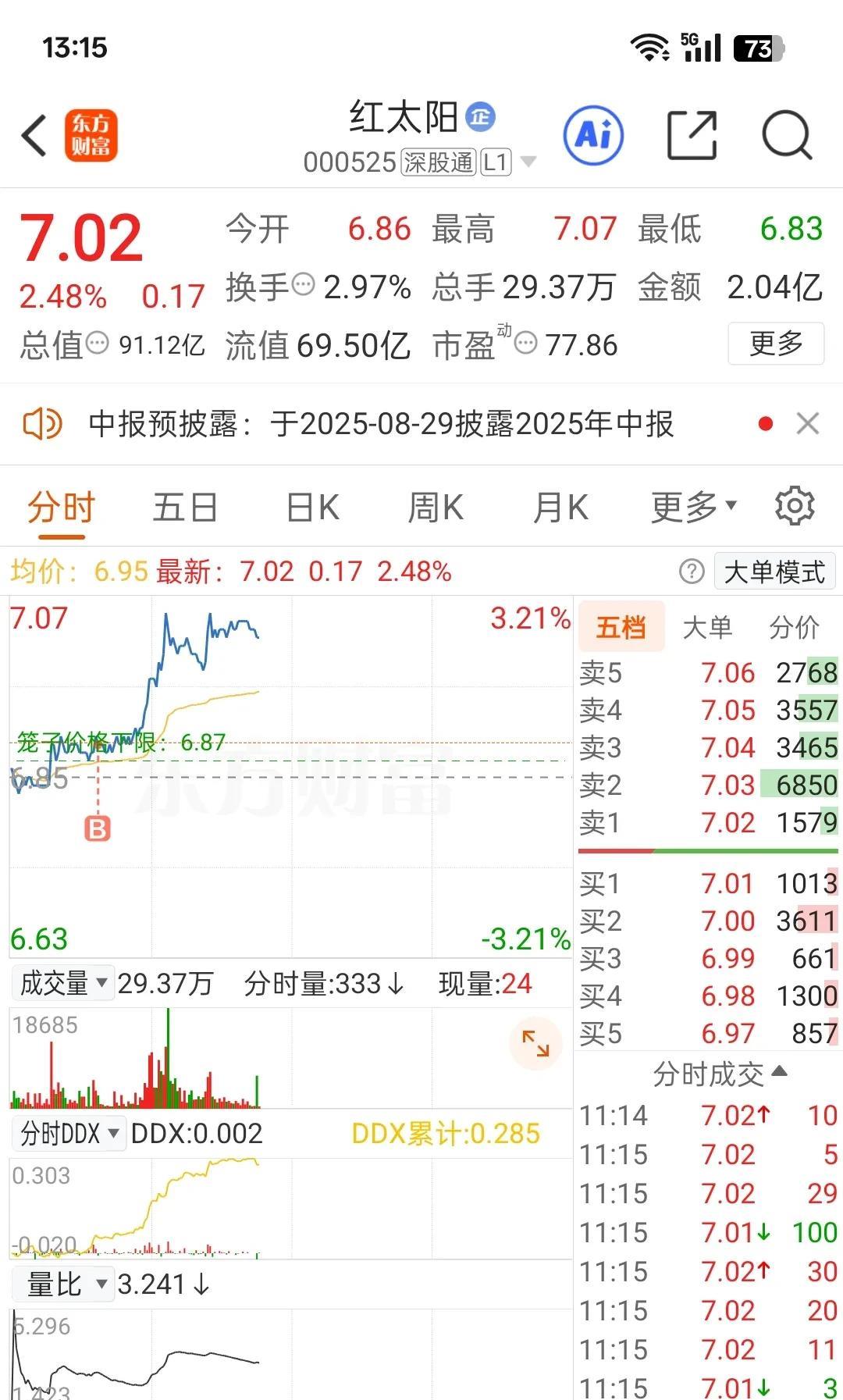
Task: Enable 大单模式 view
Action: point(774,572)
